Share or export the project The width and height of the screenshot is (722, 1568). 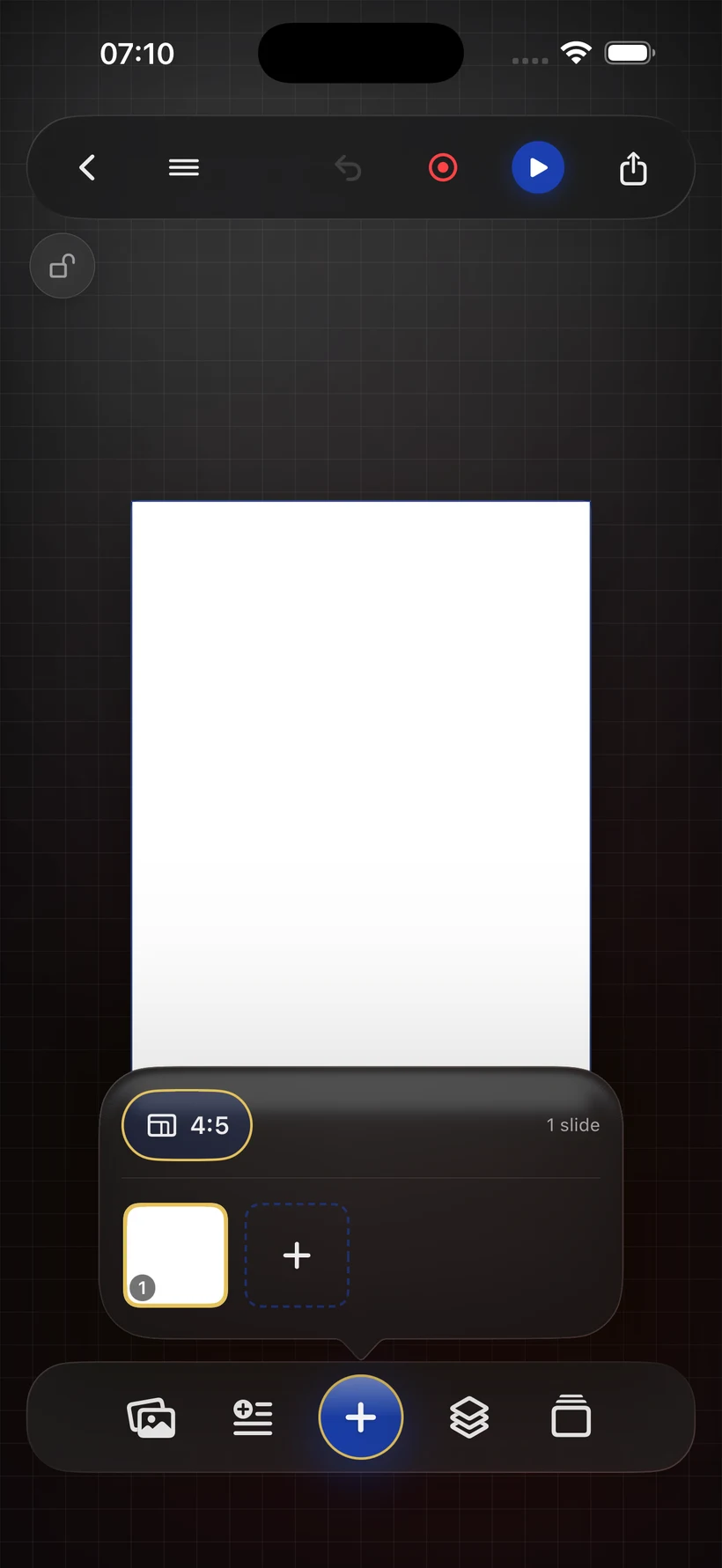(633, 167)
